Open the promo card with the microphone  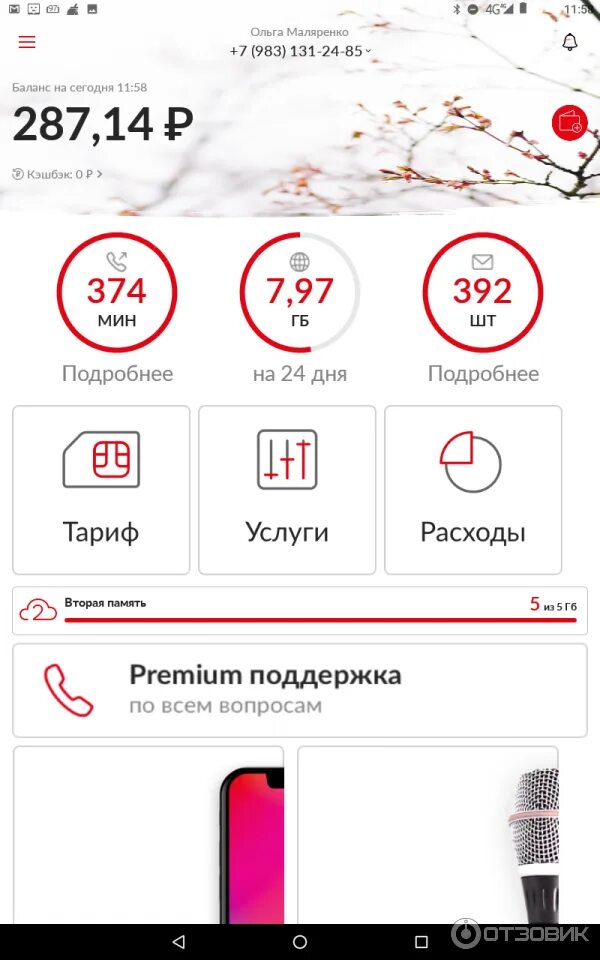[428, 835]
